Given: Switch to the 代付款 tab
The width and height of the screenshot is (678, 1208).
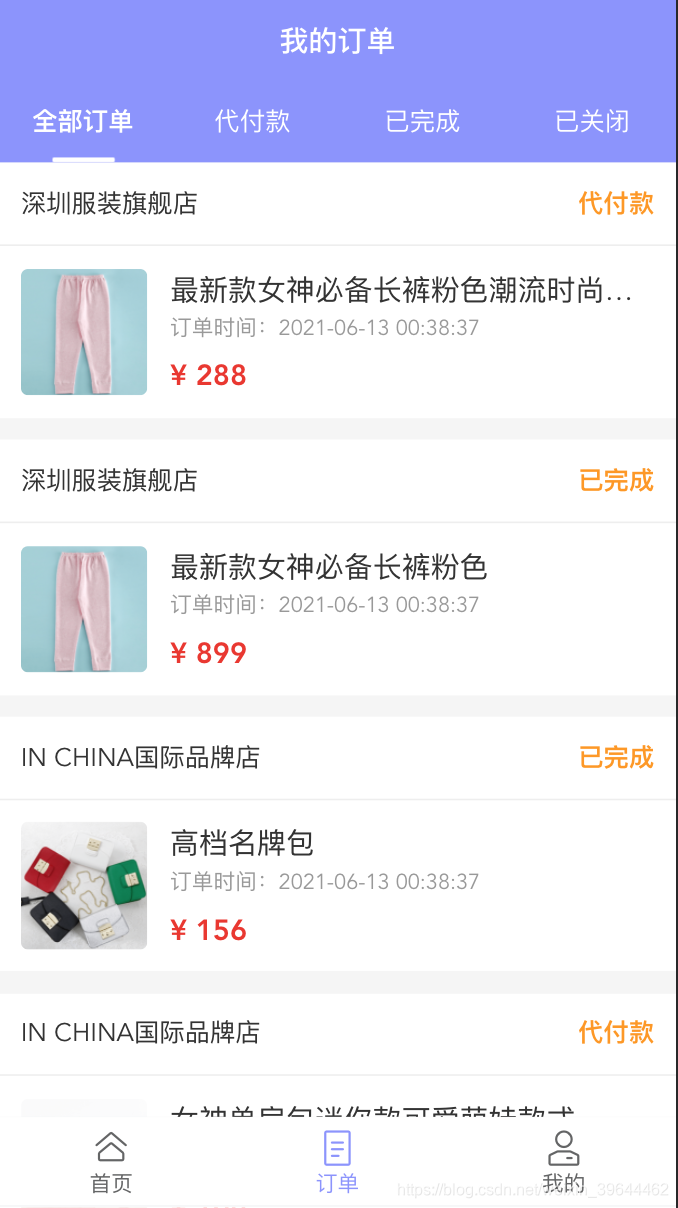Looking at the screenshot, I should pos(252,122).
